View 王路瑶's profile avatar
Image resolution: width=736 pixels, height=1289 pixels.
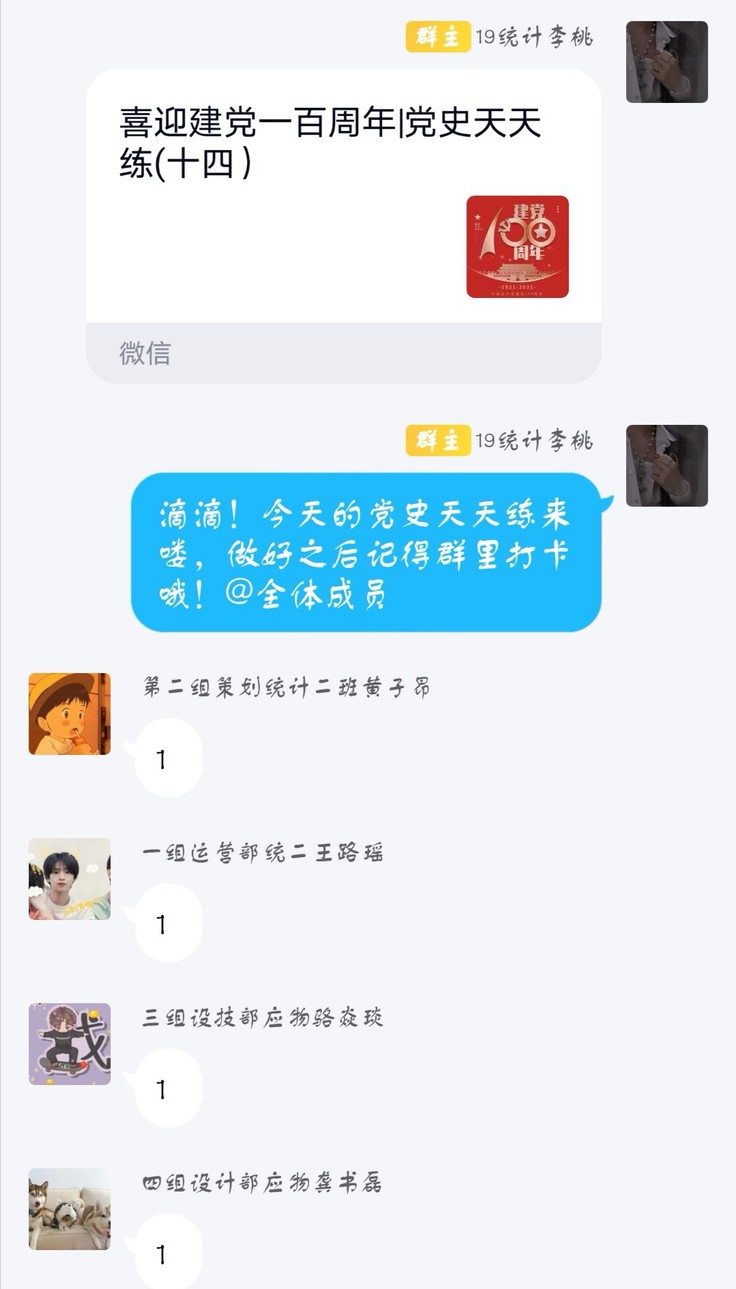pyautogui.click(x=69, y=878)
